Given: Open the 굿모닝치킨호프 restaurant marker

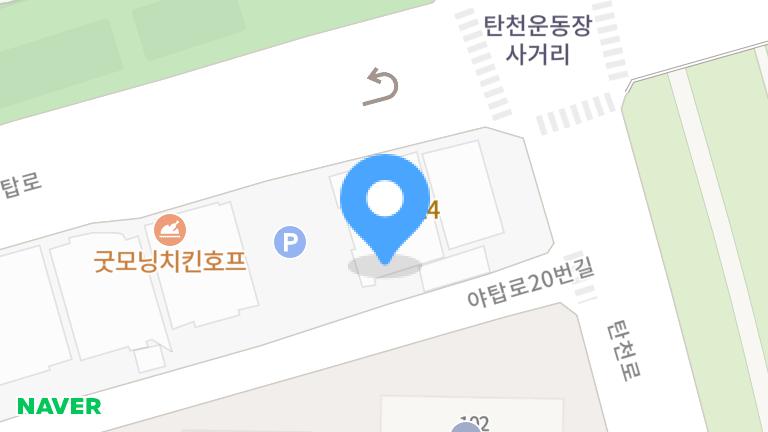Looking at the screenshot, I should coord(168,229).
